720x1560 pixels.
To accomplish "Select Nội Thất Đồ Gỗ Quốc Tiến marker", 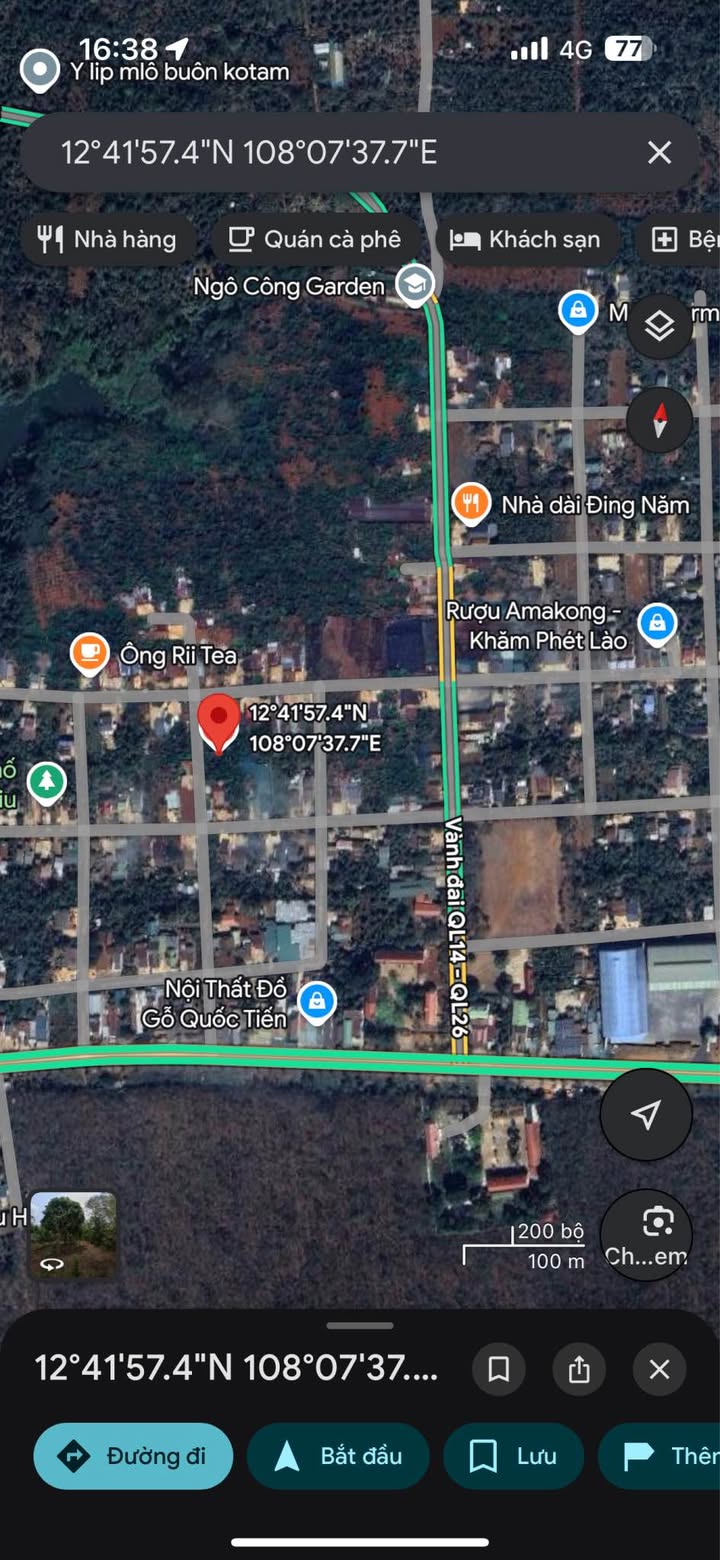I will click(317, 1000).
